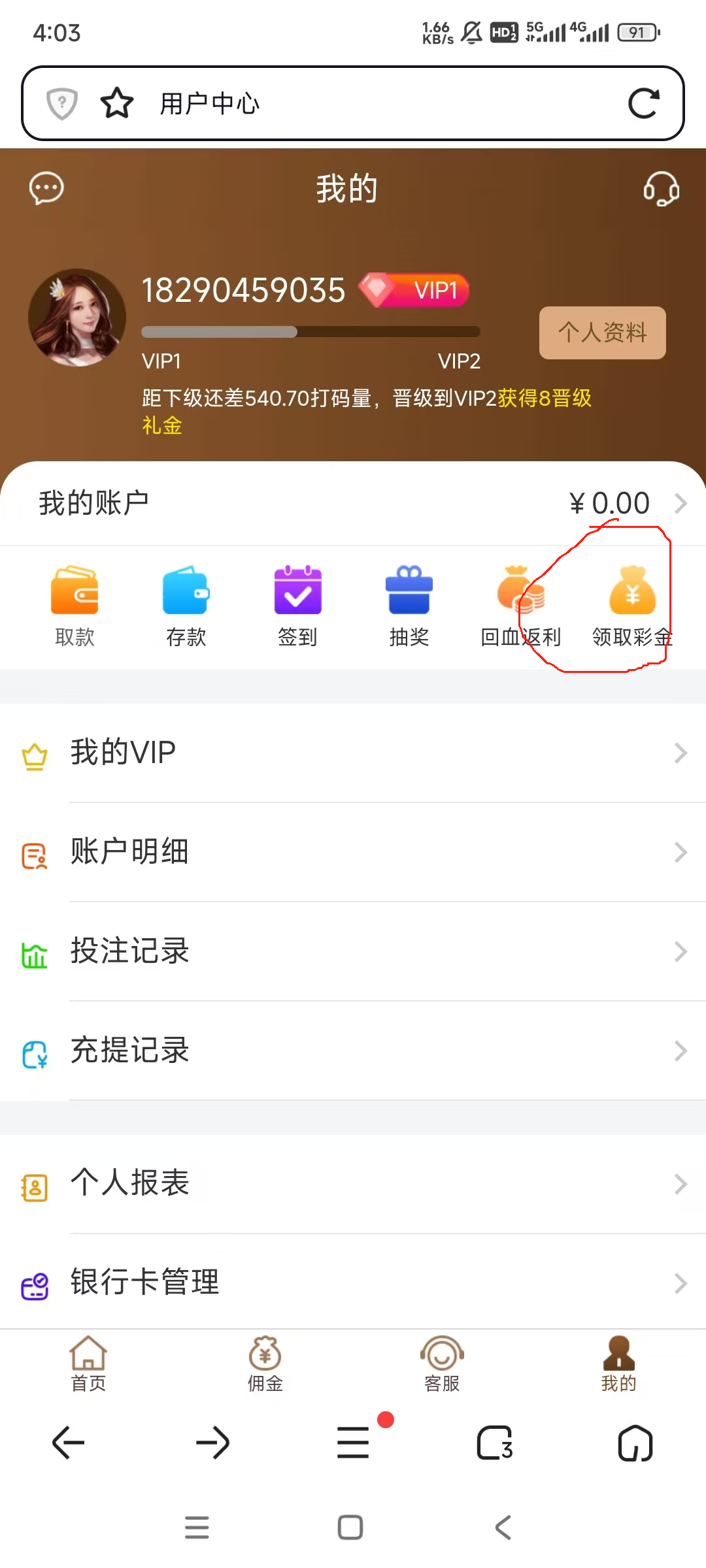706x1568 pixels.
Task: Switch to 首页 home tab
Action: tap(88, 1364)
